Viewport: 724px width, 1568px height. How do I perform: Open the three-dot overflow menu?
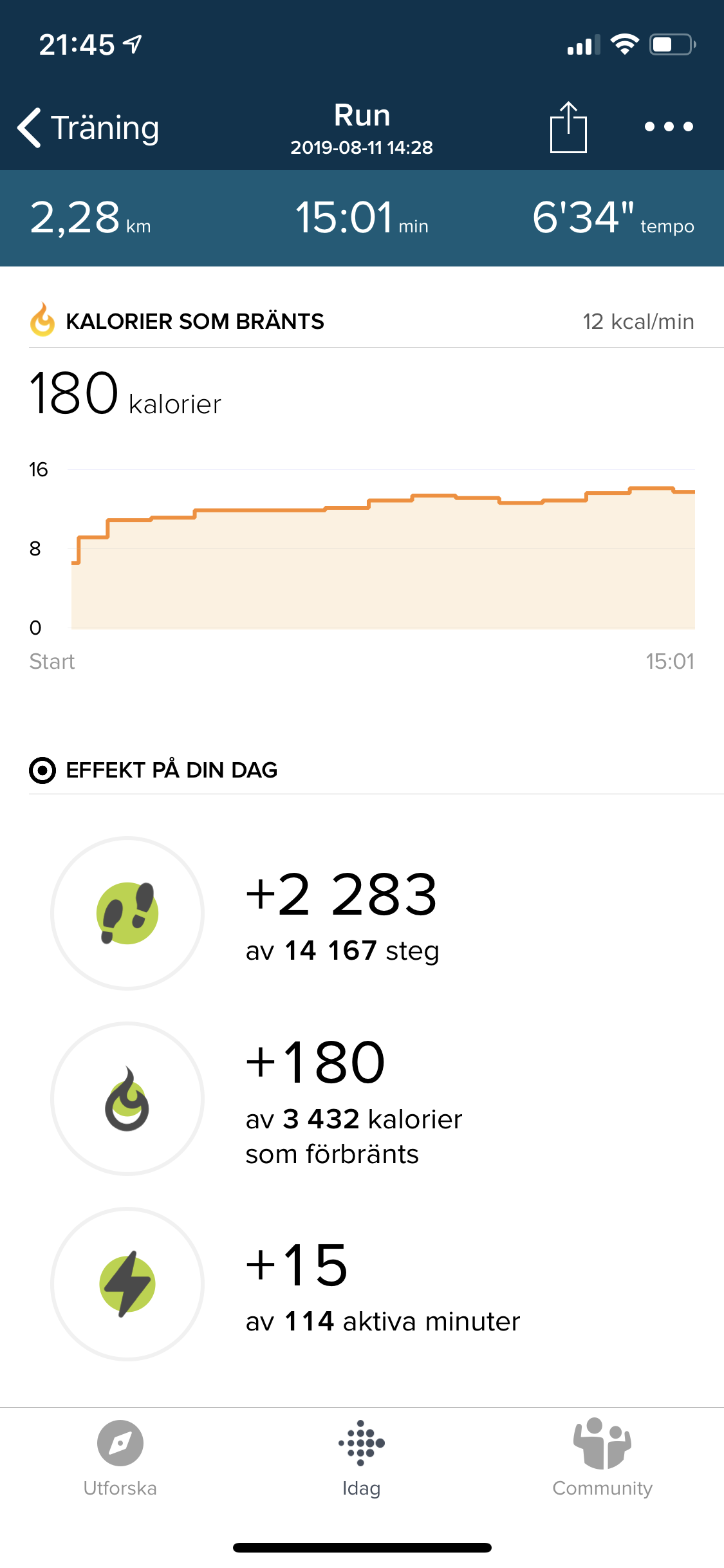[x=669, y=127]
